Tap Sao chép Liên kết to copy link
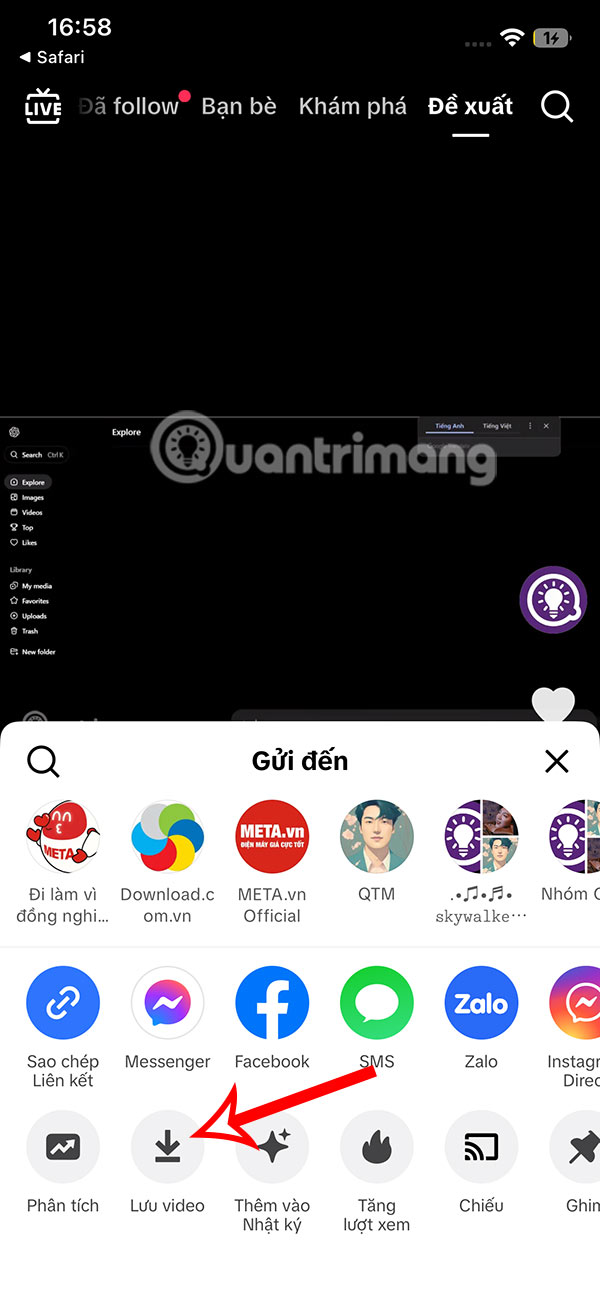600x1298 pixels. [x=63, y=1005]
